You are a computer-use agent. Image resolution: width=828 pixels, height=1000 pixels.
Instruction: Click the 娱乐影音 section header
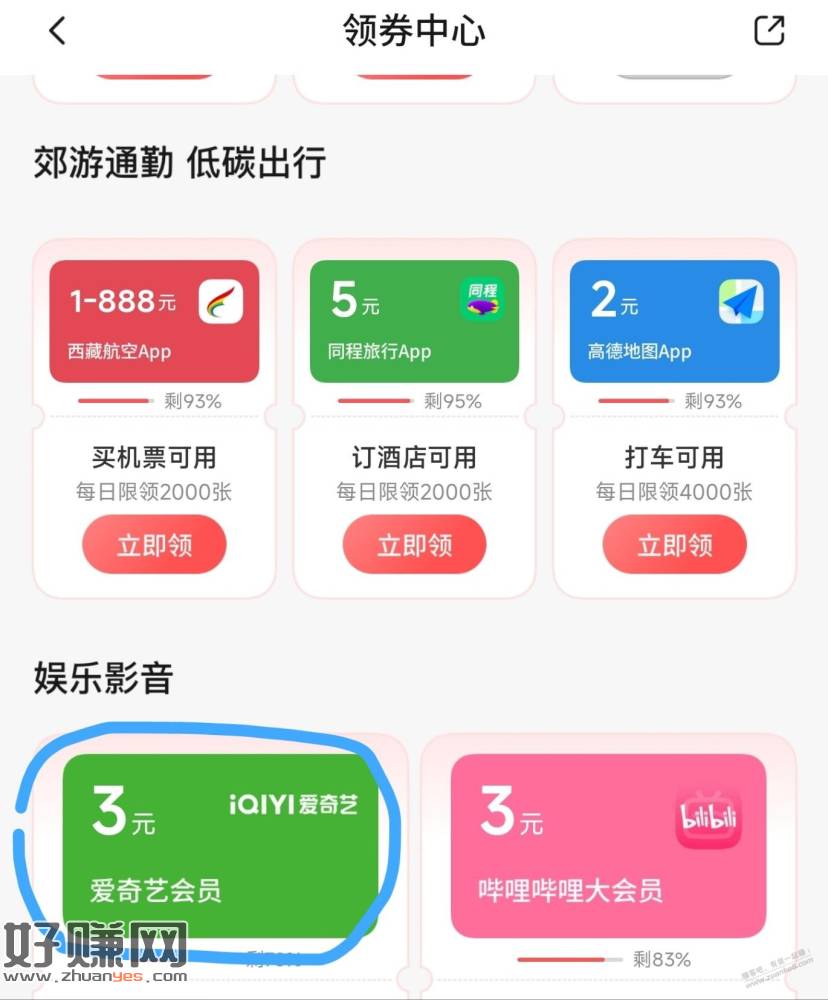(x=99, y=678)
